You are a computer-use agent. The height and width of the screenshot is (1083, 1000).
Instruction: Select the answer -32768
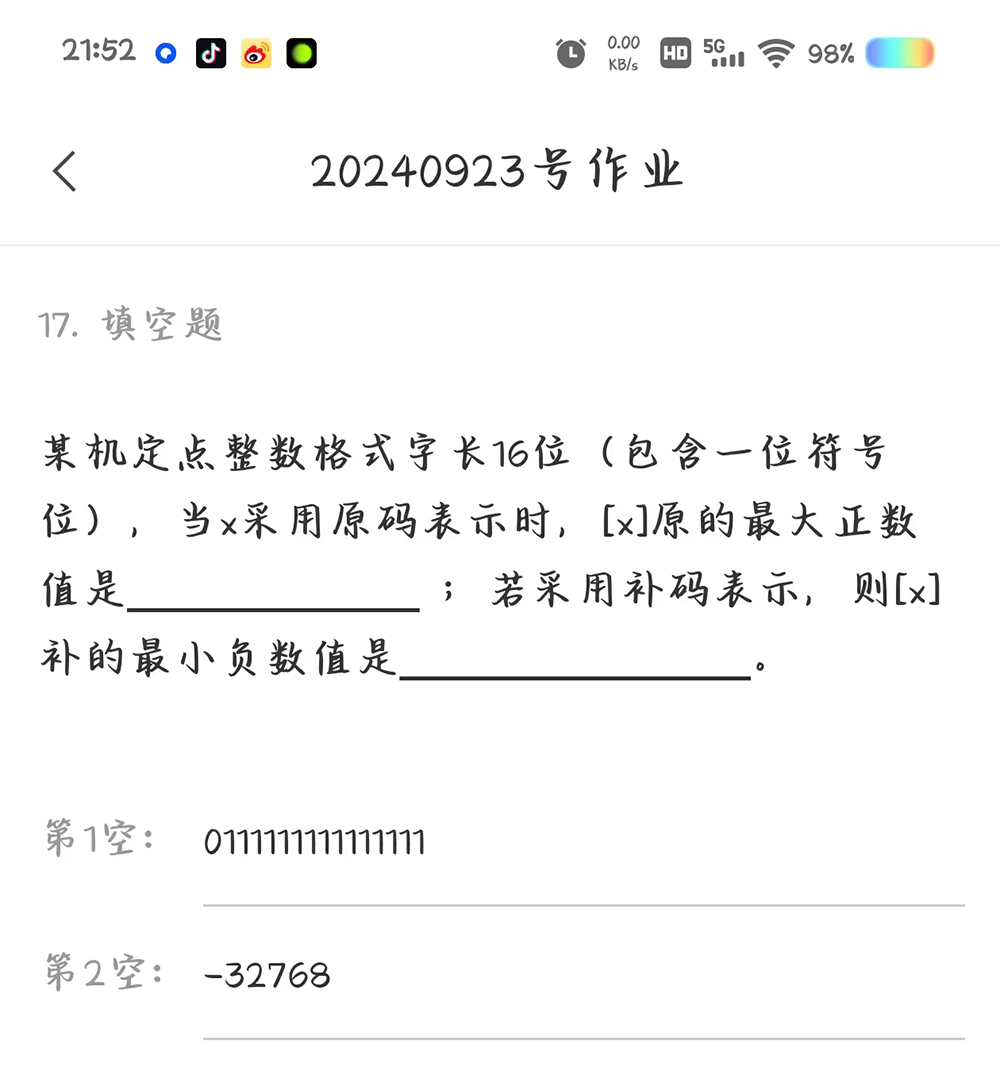click(x=265, y=974)
